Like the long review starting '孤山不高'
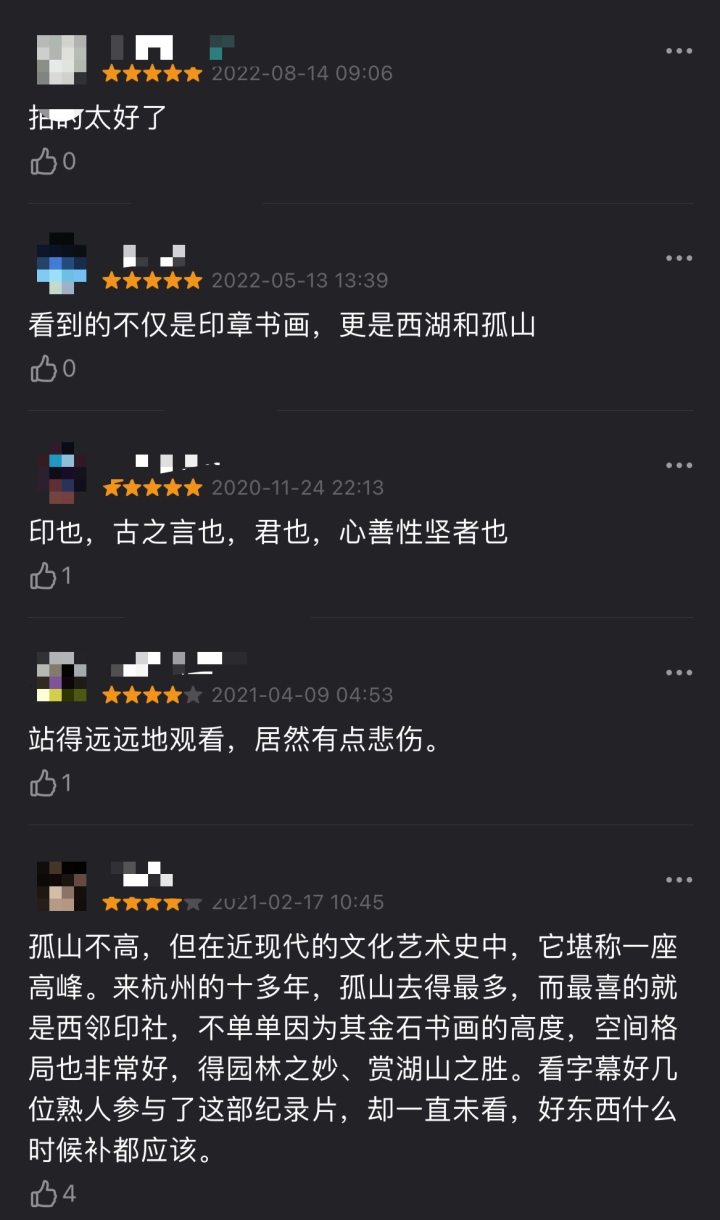Image resolution: width=720 pixels, height=1220 pixels. click(44, 1193)
